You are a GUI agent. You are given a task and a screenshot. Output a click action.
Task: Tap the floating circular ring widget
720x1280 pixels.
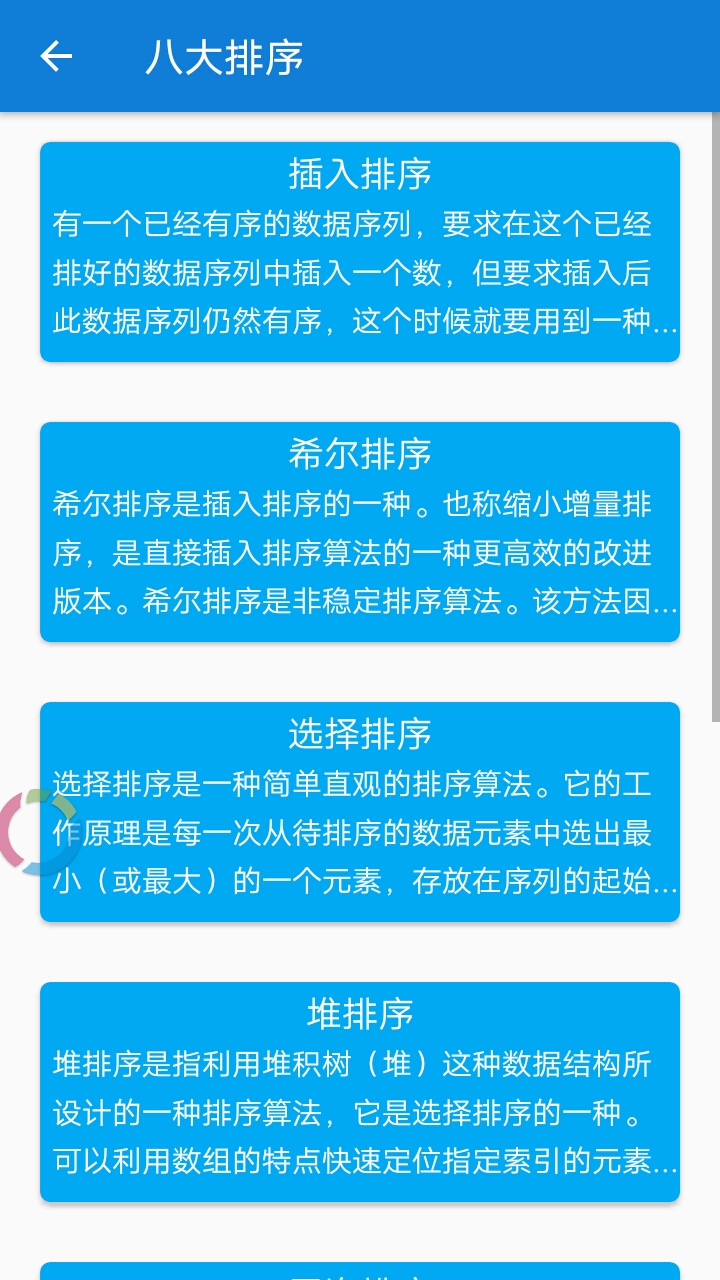pyautogui.click(x=38, y=832)
